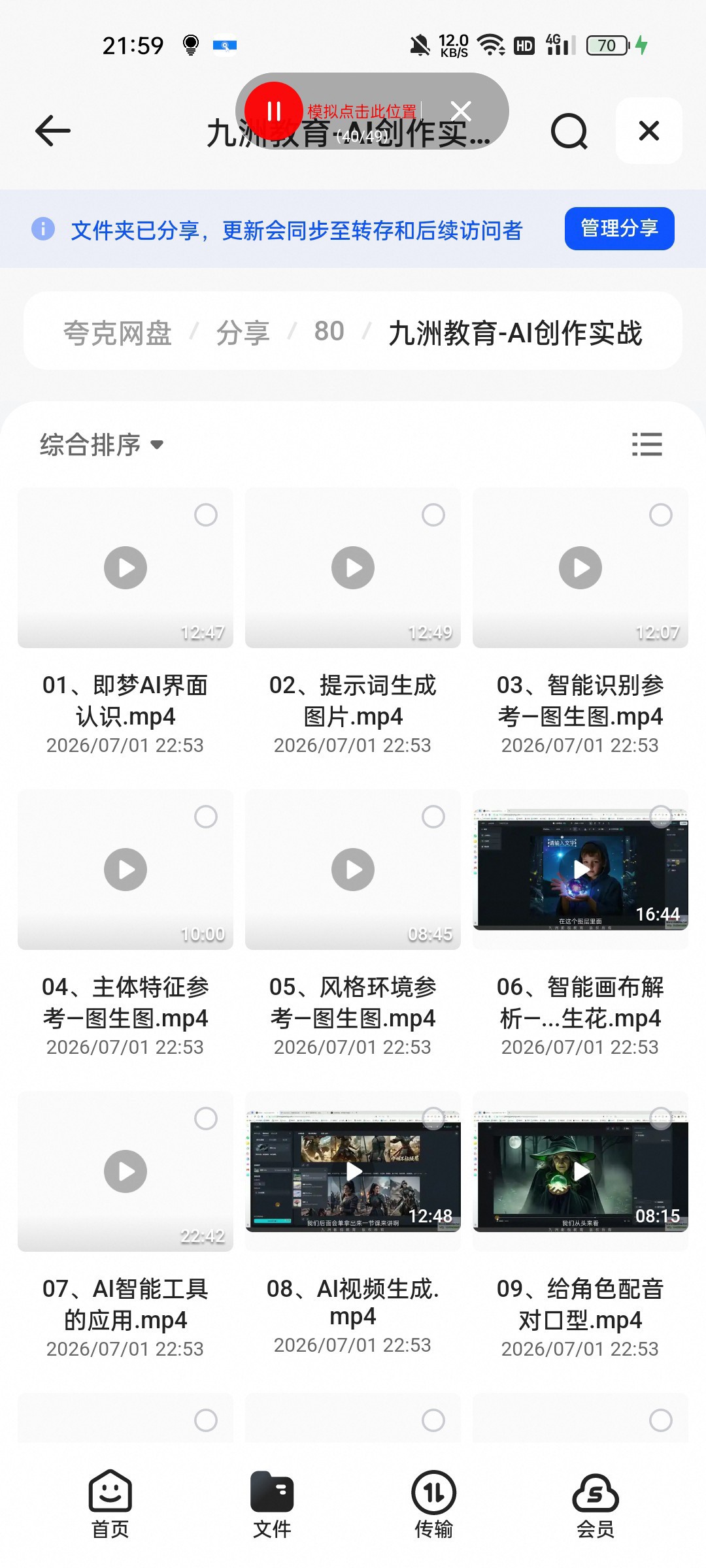Play video 06、智能画布解析
The image size is (706, 1568).
point(580,869)
